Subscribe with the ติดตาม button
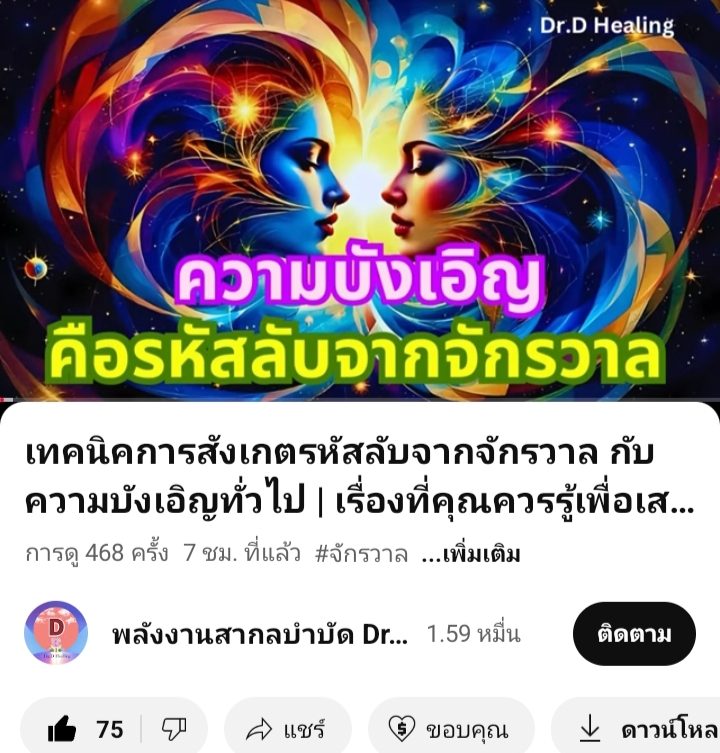This screenshot has height=753, width=720. (634, 634)
